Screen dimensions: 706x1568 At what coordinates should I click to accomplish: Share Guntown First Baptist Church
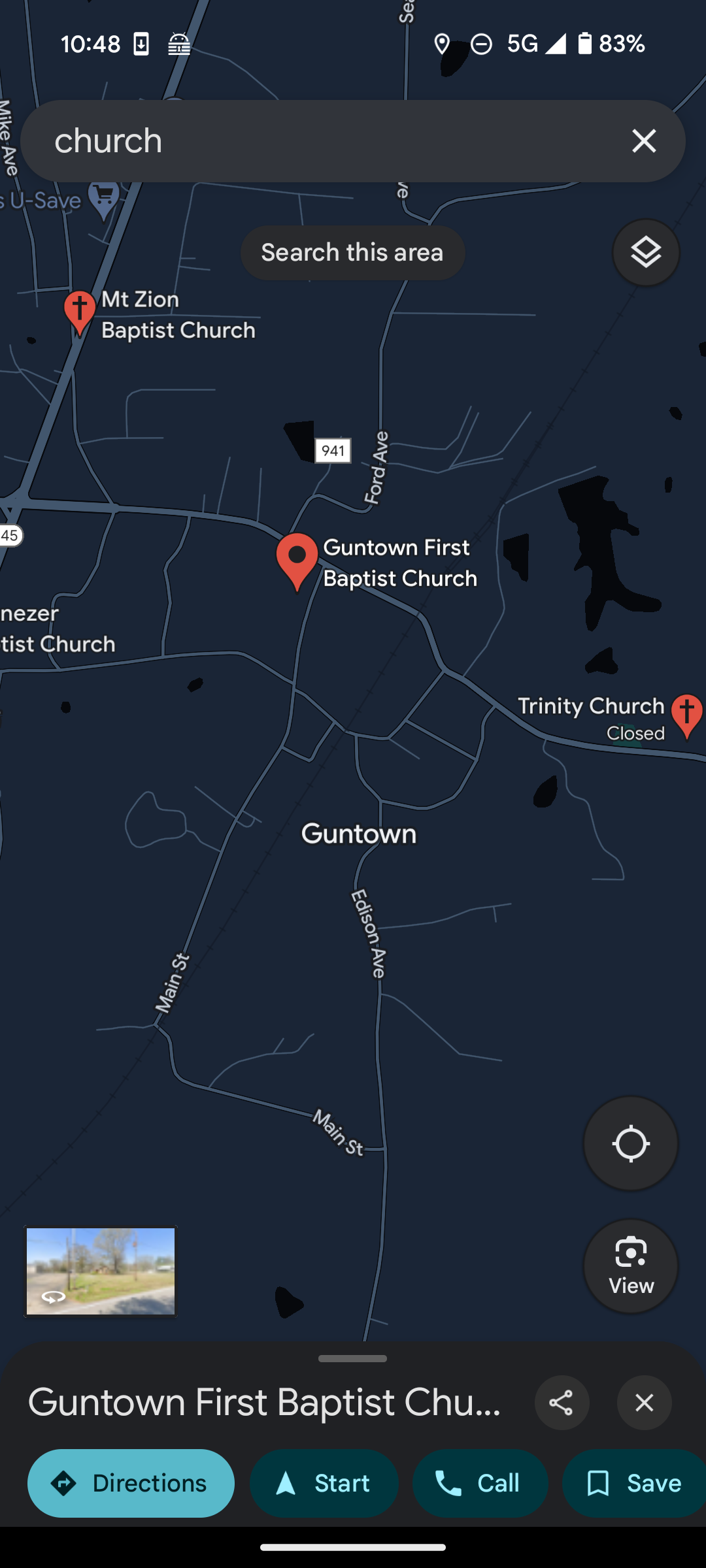(562, 1403)
